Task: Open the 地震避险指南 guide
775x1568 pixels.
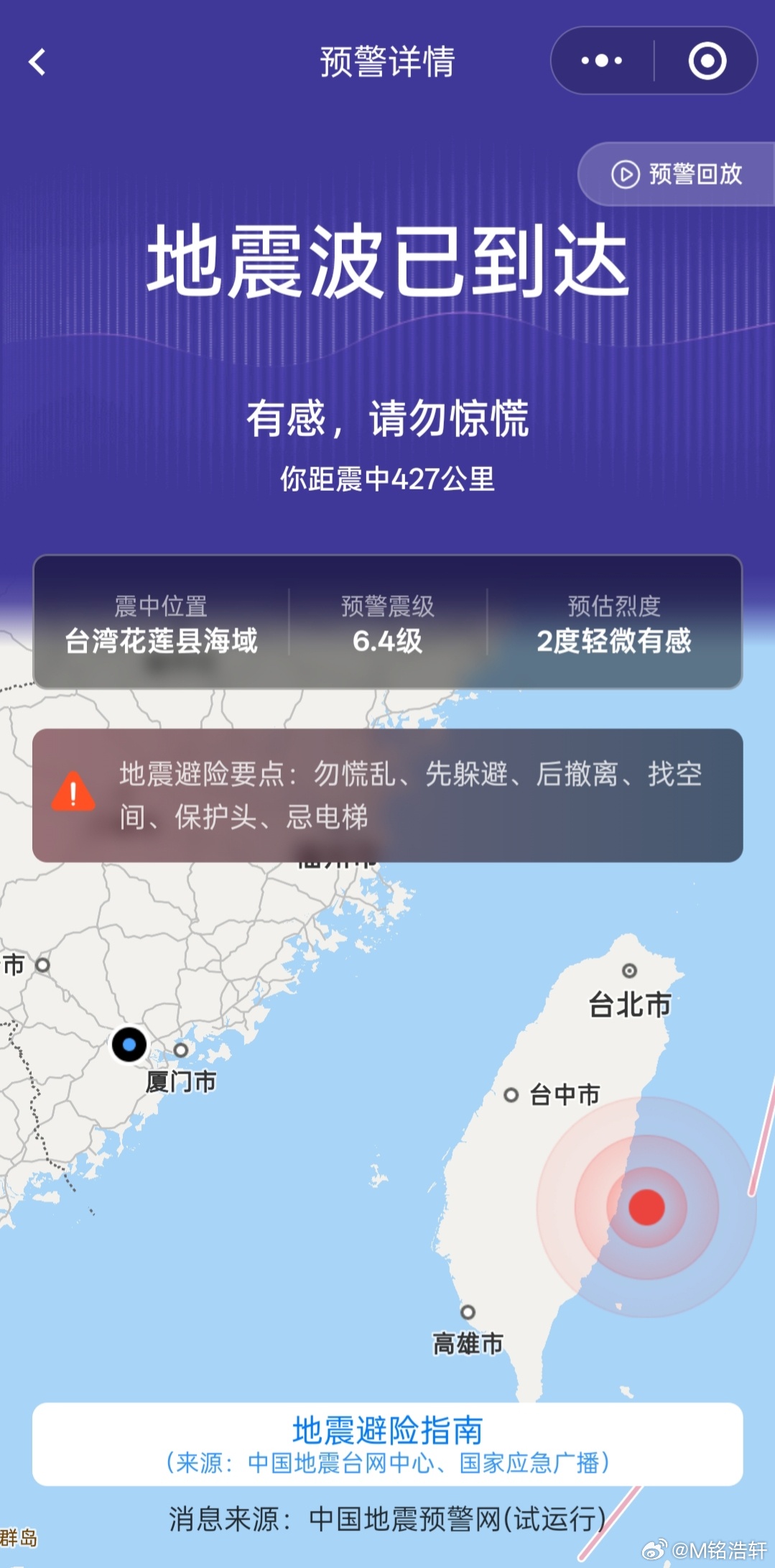Action: pyautogui.click(x=388, y=1444)
